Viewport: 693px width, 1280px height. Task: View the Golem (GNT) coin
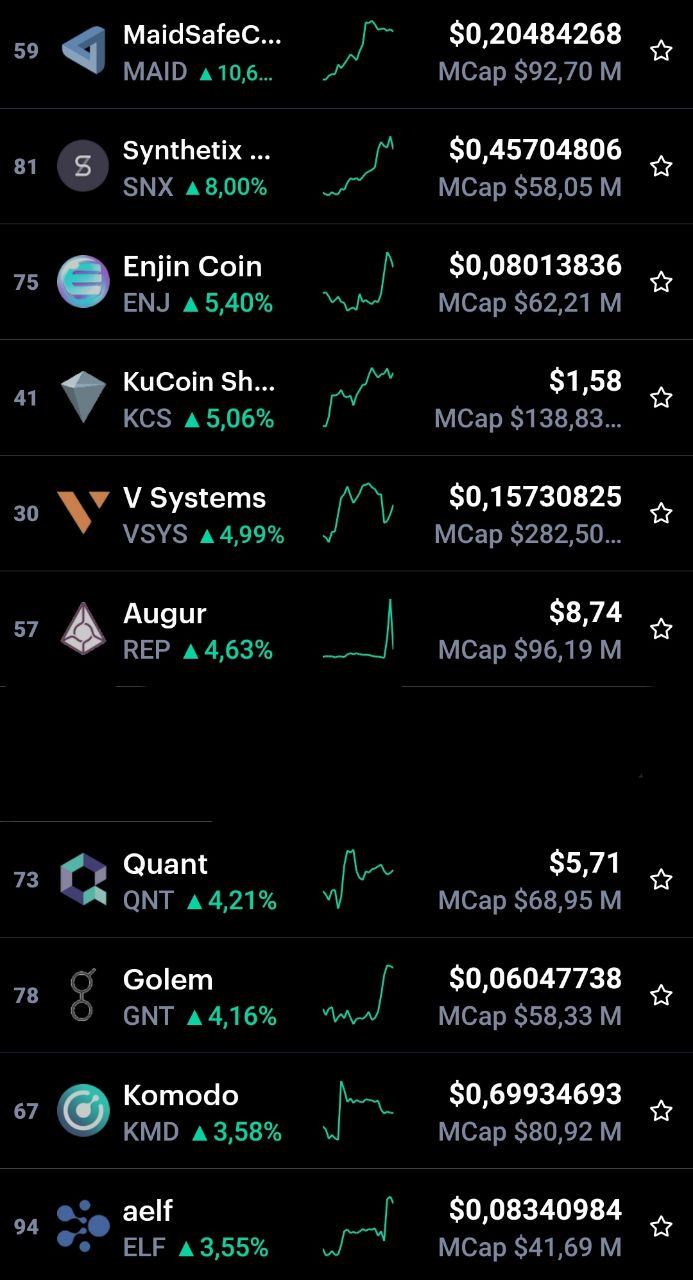point(346,995)
